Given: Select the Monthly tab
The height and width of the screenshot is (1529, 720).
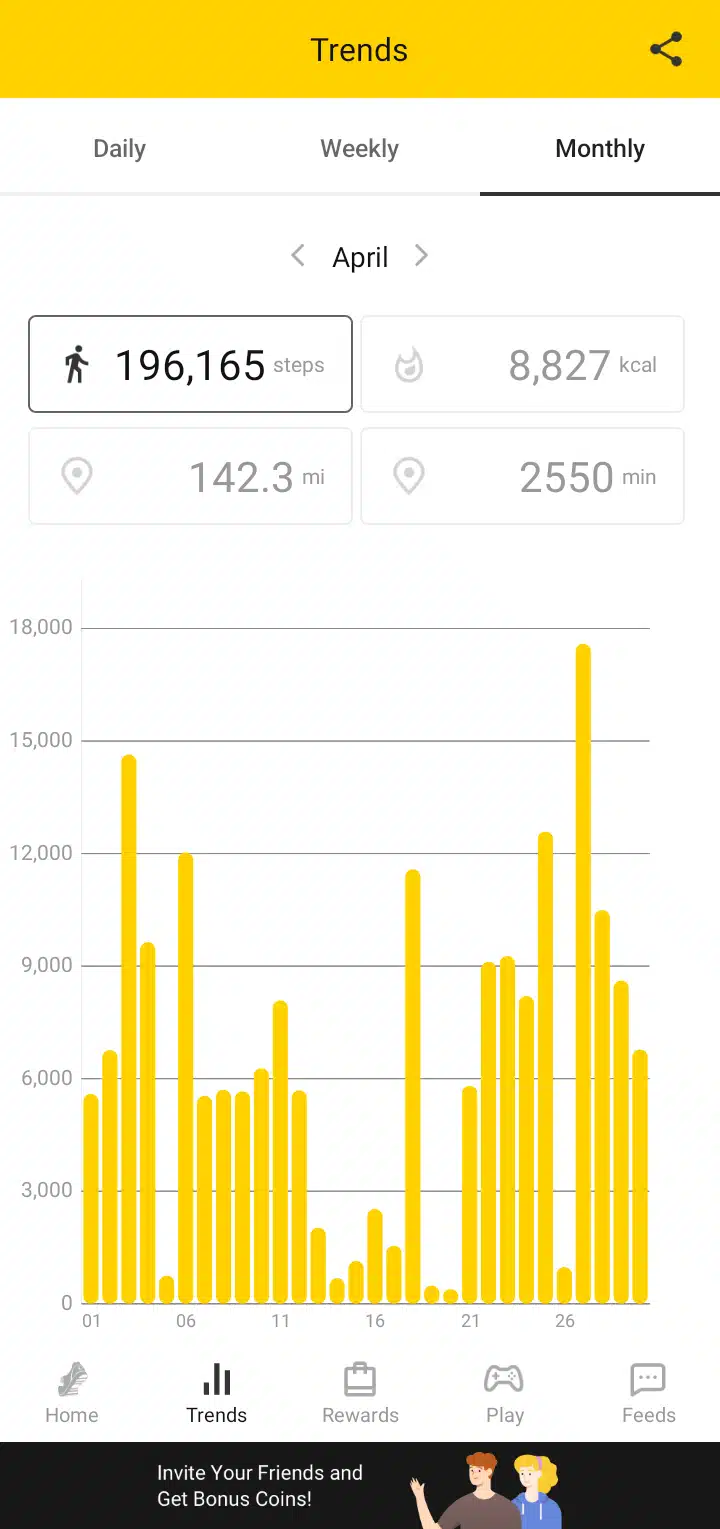Looking at the screenshot, I should coord(600,149).
